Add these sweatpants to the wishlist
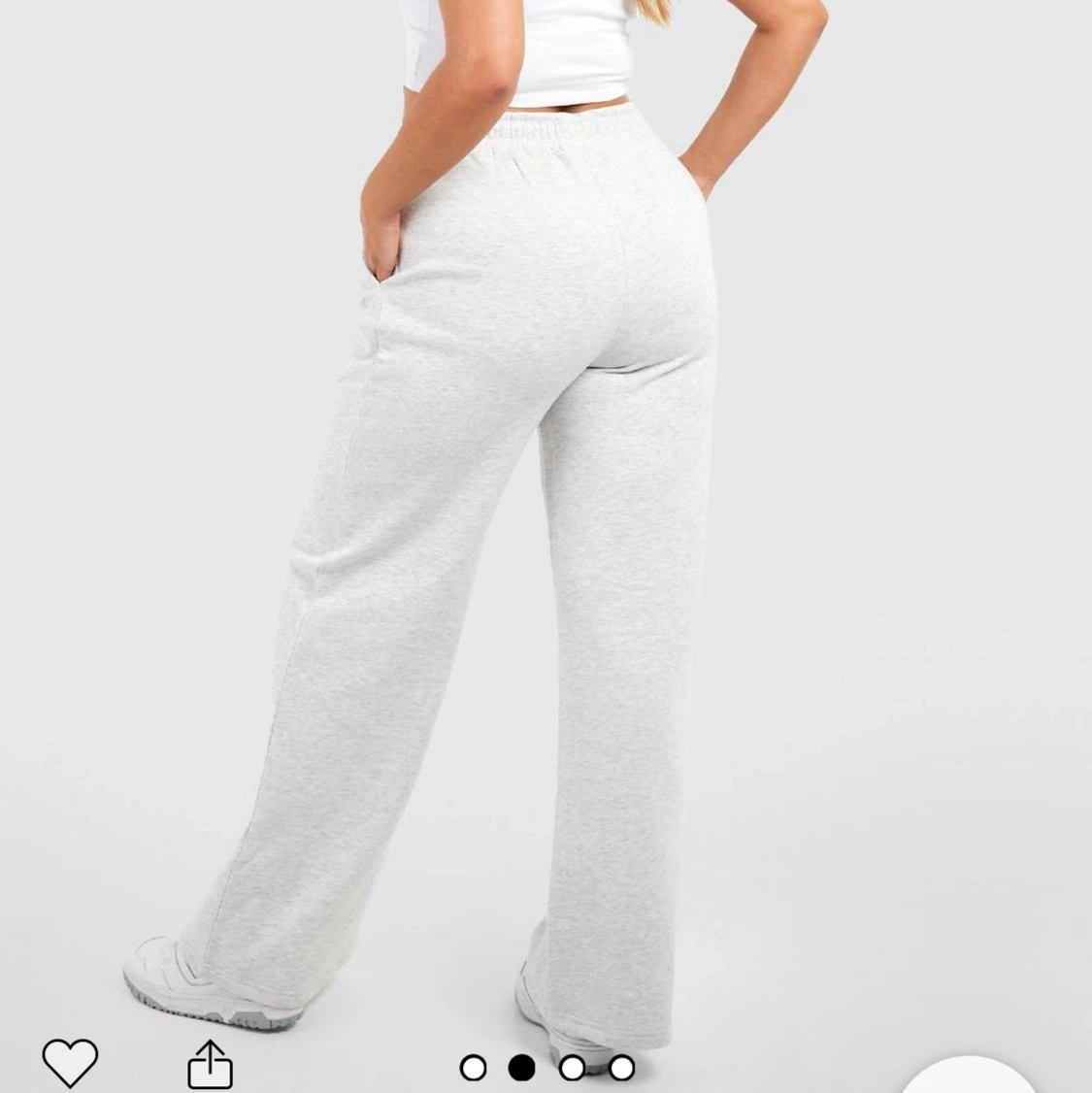This screenshot has width=1092, height=1093. (x=70, y=1062)
